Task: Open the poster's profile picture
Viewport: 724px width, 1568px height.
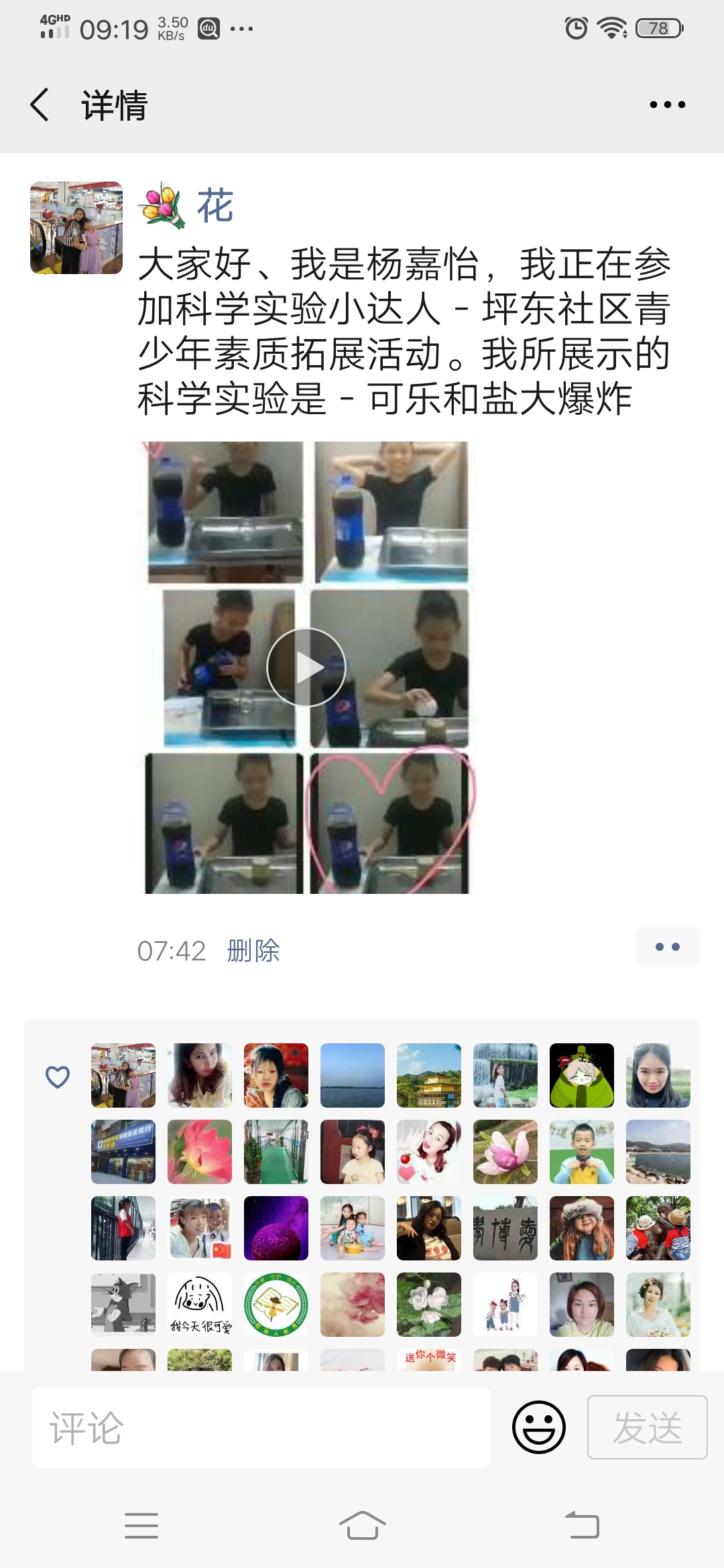Action: tap(76, 228)
